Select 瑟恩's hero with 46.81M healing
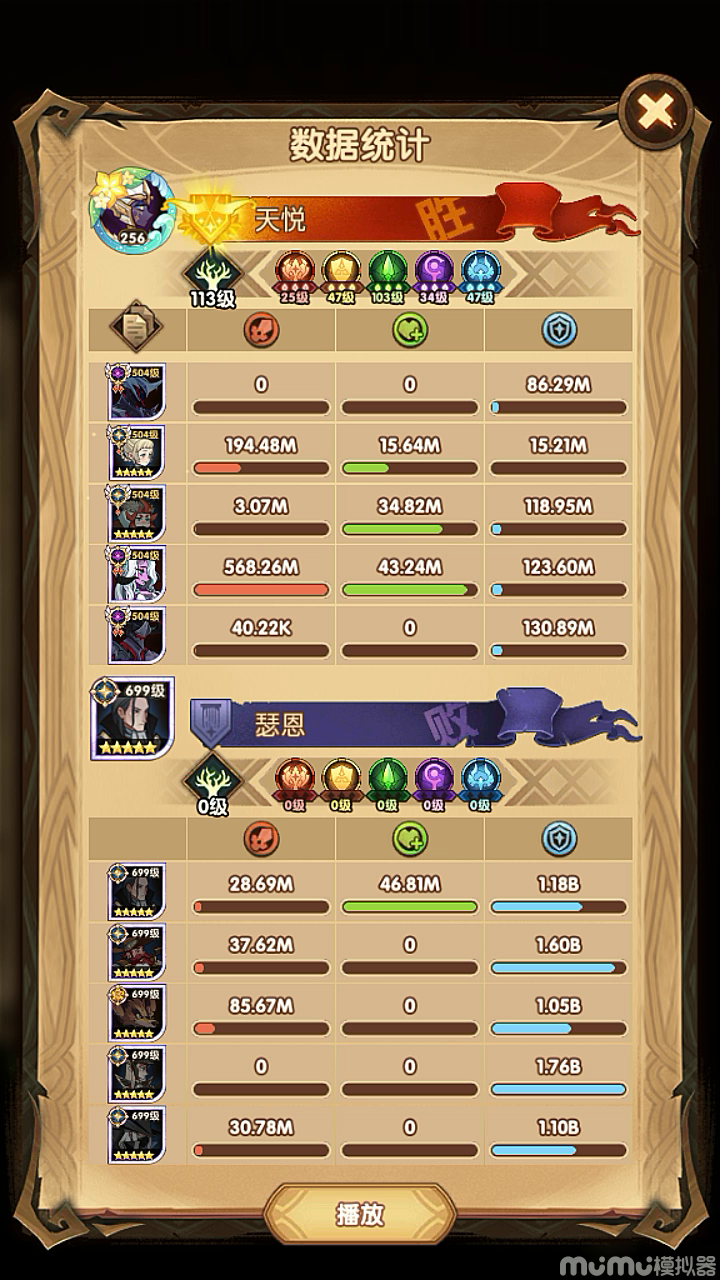The width and height of the screenshot is (720, 1280). pyautogui.click(x=136, y=891)
